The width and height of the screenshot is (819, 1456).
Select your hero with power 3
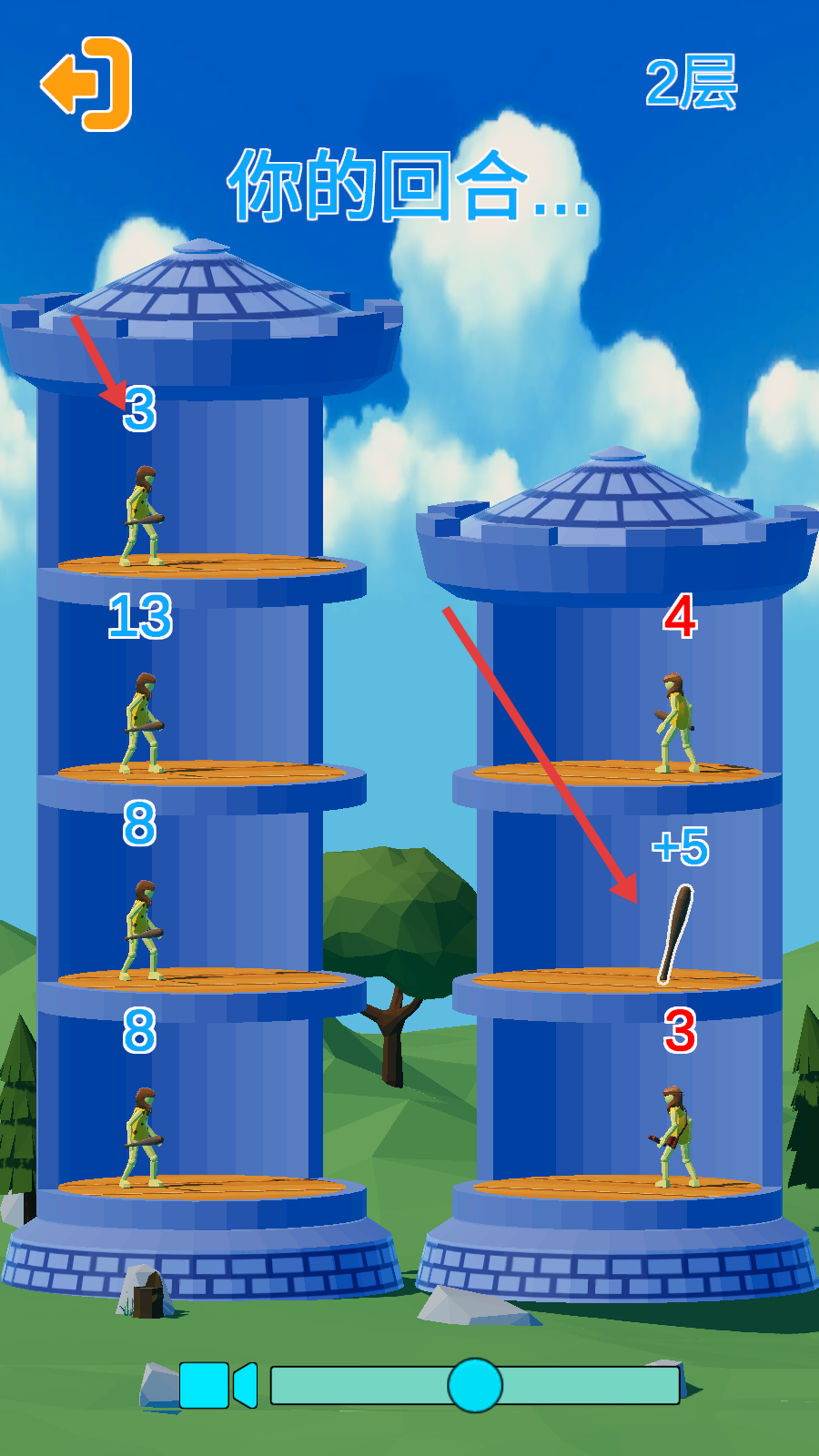144,516
